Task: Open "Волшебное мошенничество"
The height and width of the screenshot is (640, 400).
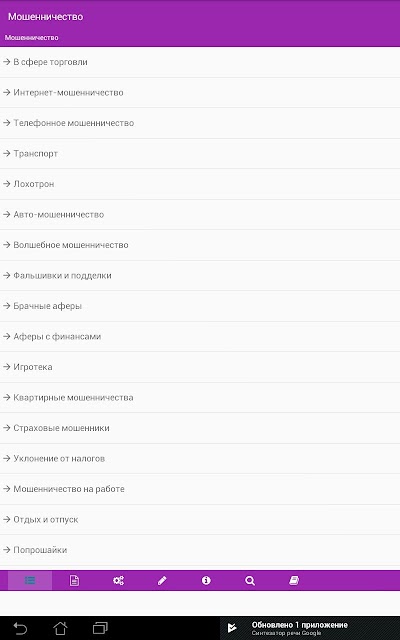Action: [x=200, y=245]
